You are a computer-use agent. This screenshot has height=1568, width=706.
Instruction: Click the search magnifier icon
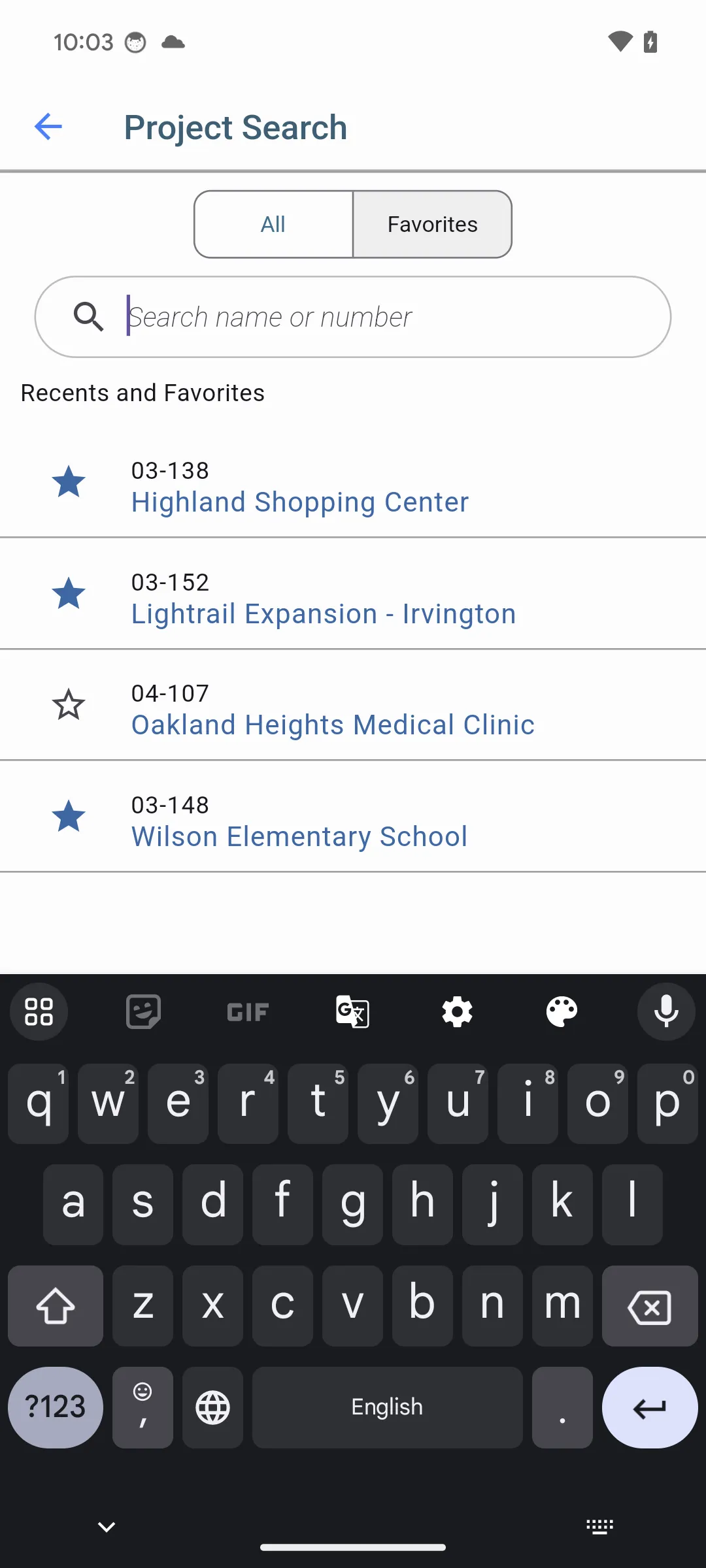coord(89,318)
